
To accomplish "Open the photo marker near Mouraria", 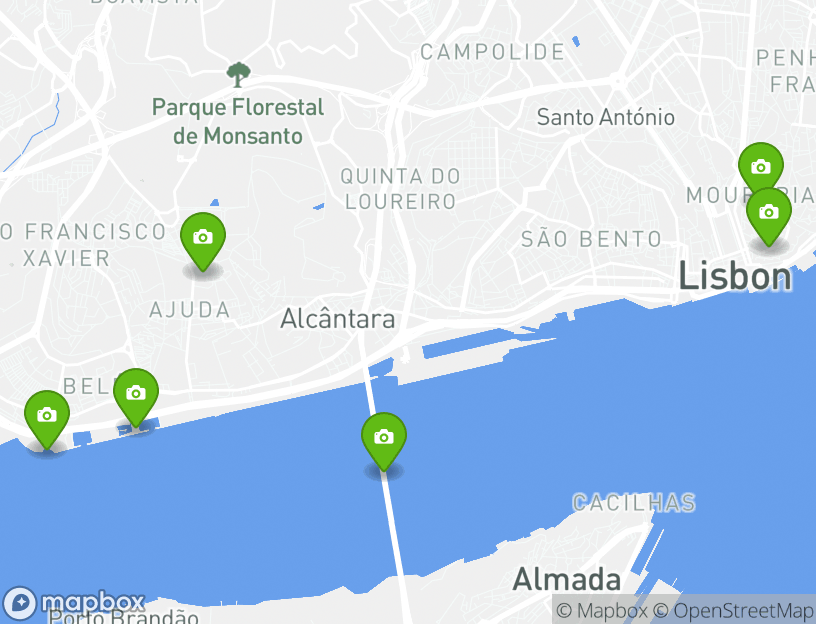I will pyautogui.click(x=760, y=167).
